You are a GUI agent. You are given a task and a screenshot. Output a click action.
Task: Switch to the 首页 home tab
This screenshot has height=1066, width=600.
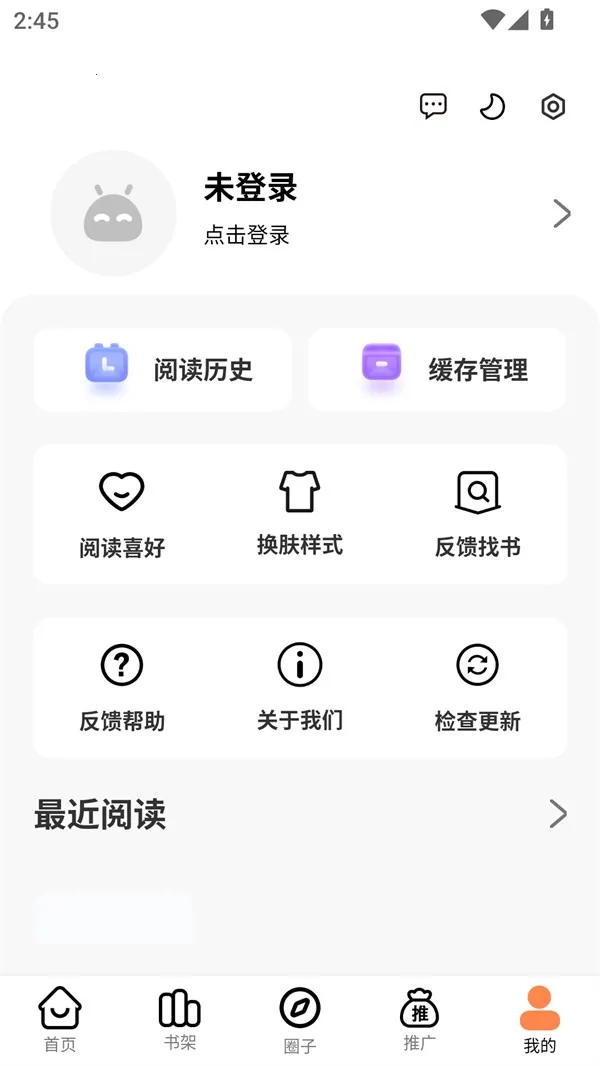(x=60, y=1019)
